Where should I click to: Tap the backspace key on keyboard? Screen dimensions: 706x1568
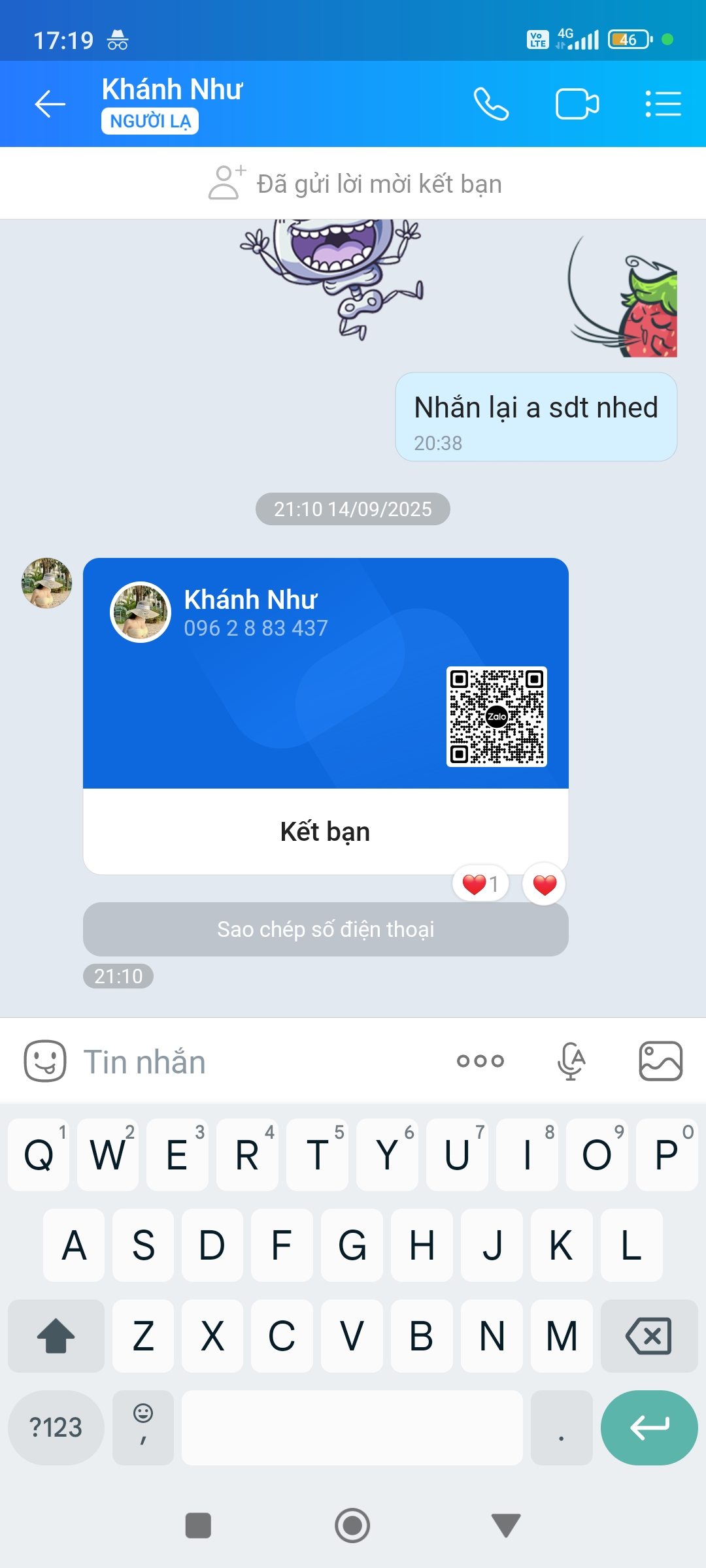648,1335
